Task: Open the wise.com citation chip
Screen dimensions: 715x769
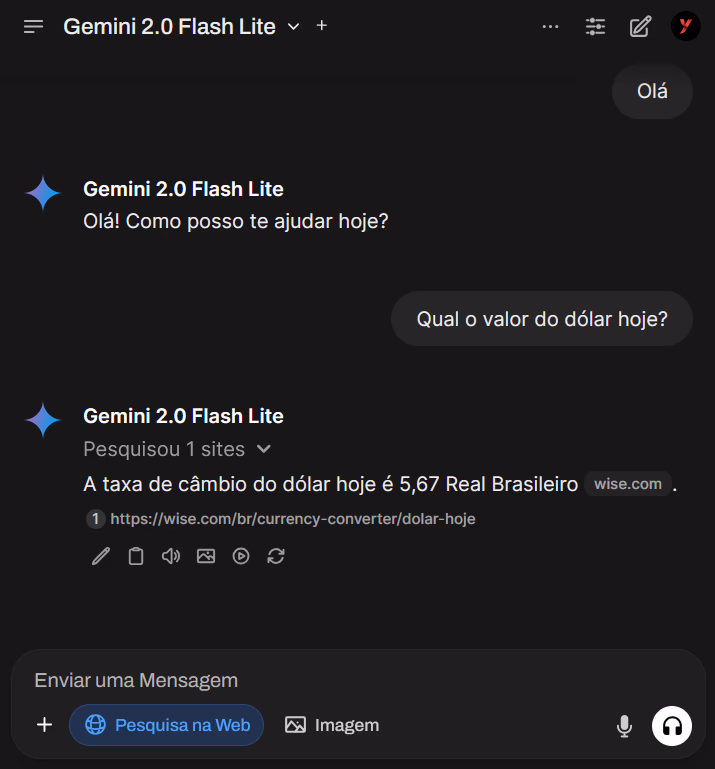Action: 628,484
